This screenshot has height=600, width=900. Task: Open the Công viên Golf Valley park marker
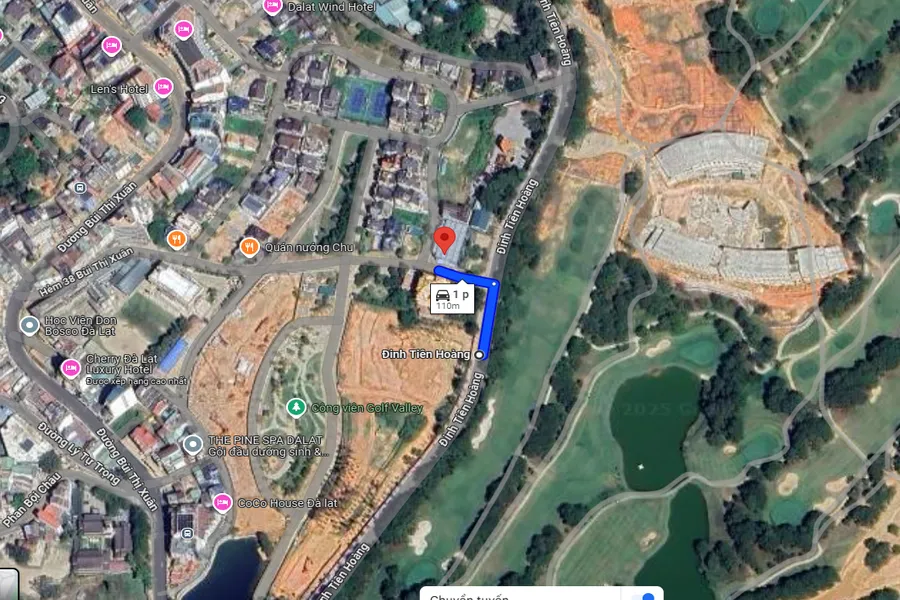[x=295, y=407]
